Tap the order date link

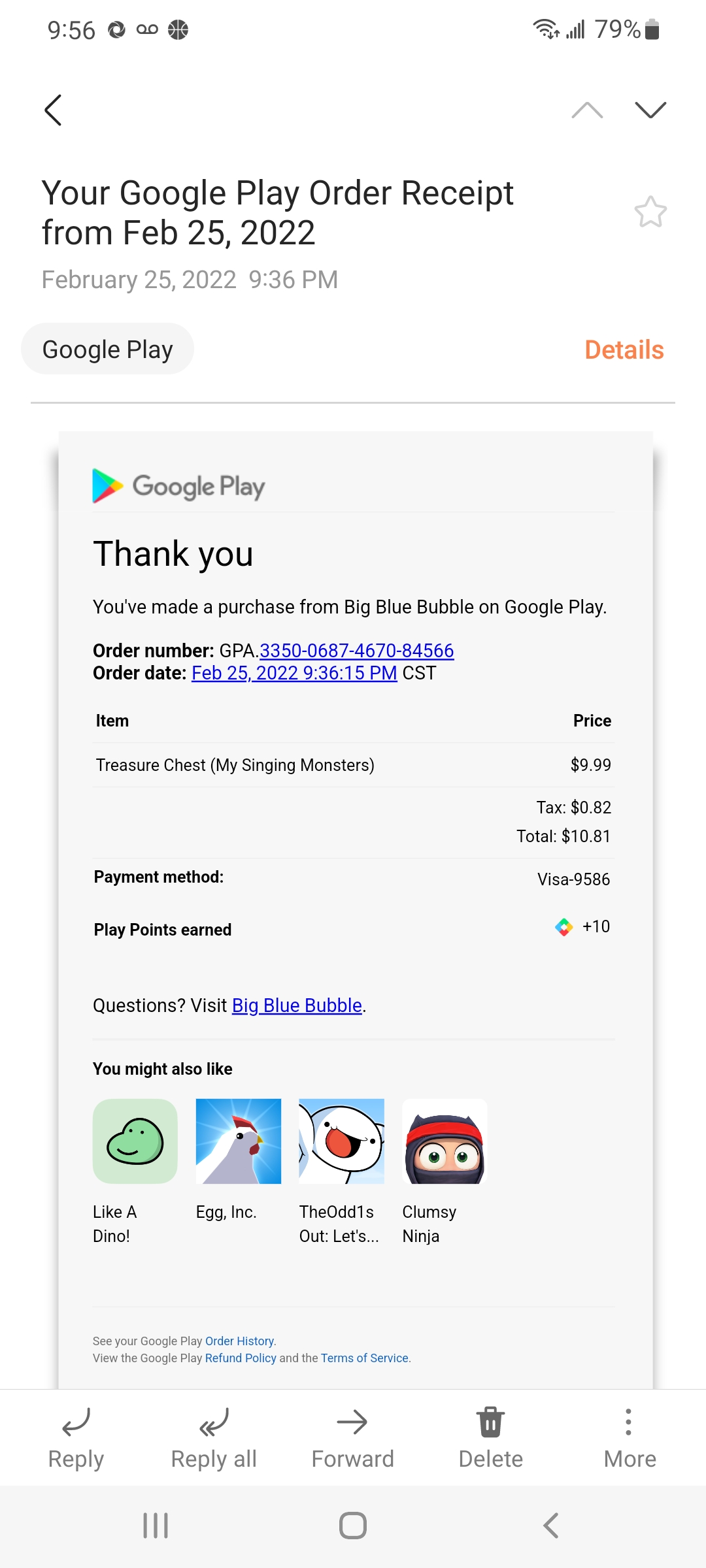[x=294, y=673]
